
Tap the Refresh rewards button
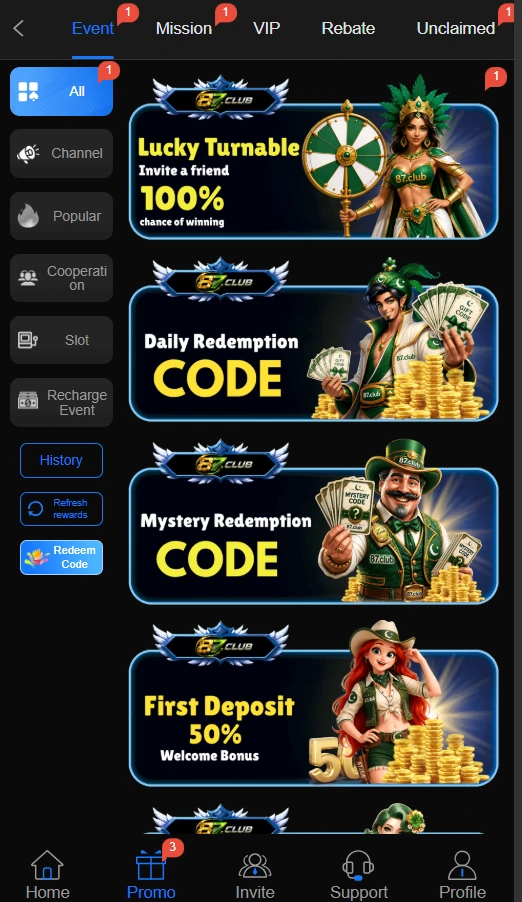click(x=62, y=509)
